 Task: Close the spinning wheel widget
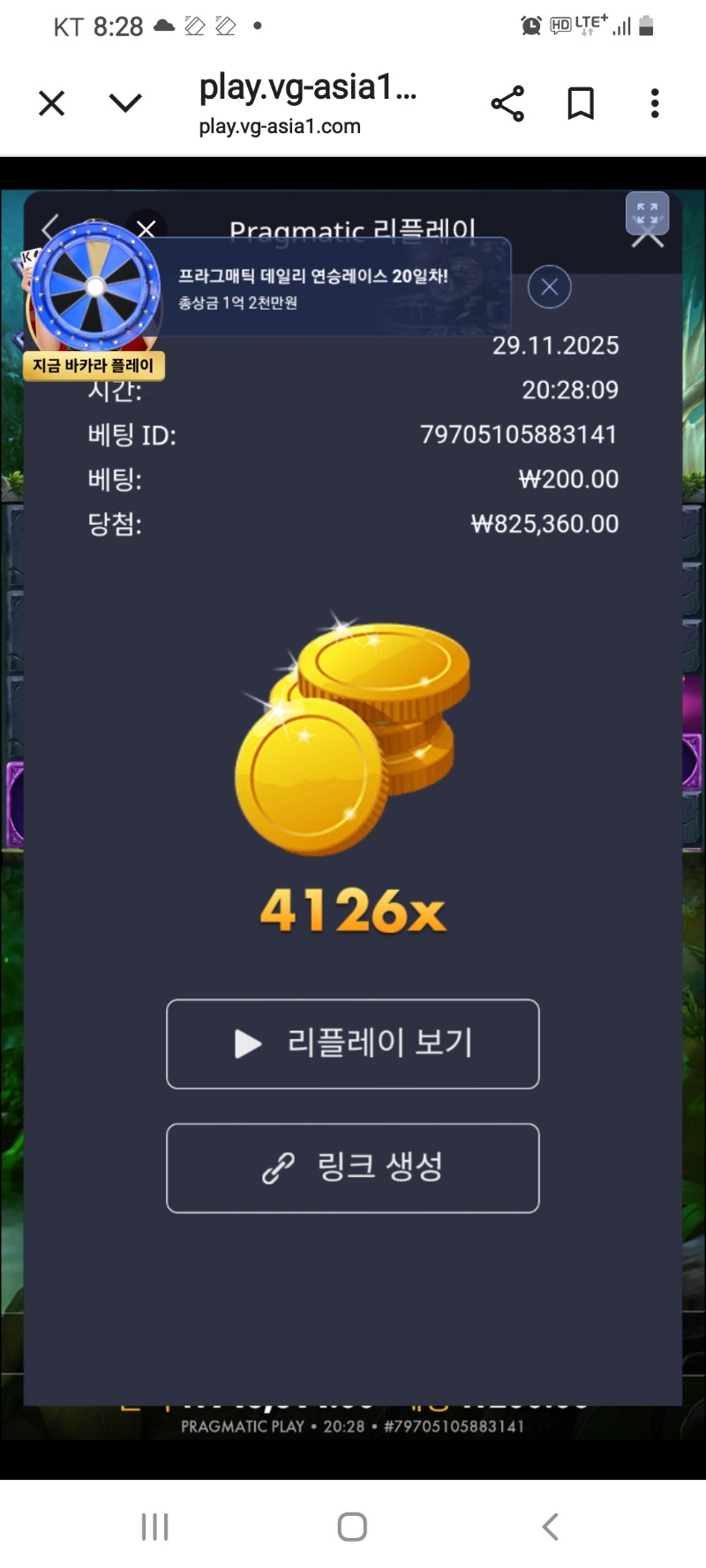pyautogui.click(x=146, y=229)
